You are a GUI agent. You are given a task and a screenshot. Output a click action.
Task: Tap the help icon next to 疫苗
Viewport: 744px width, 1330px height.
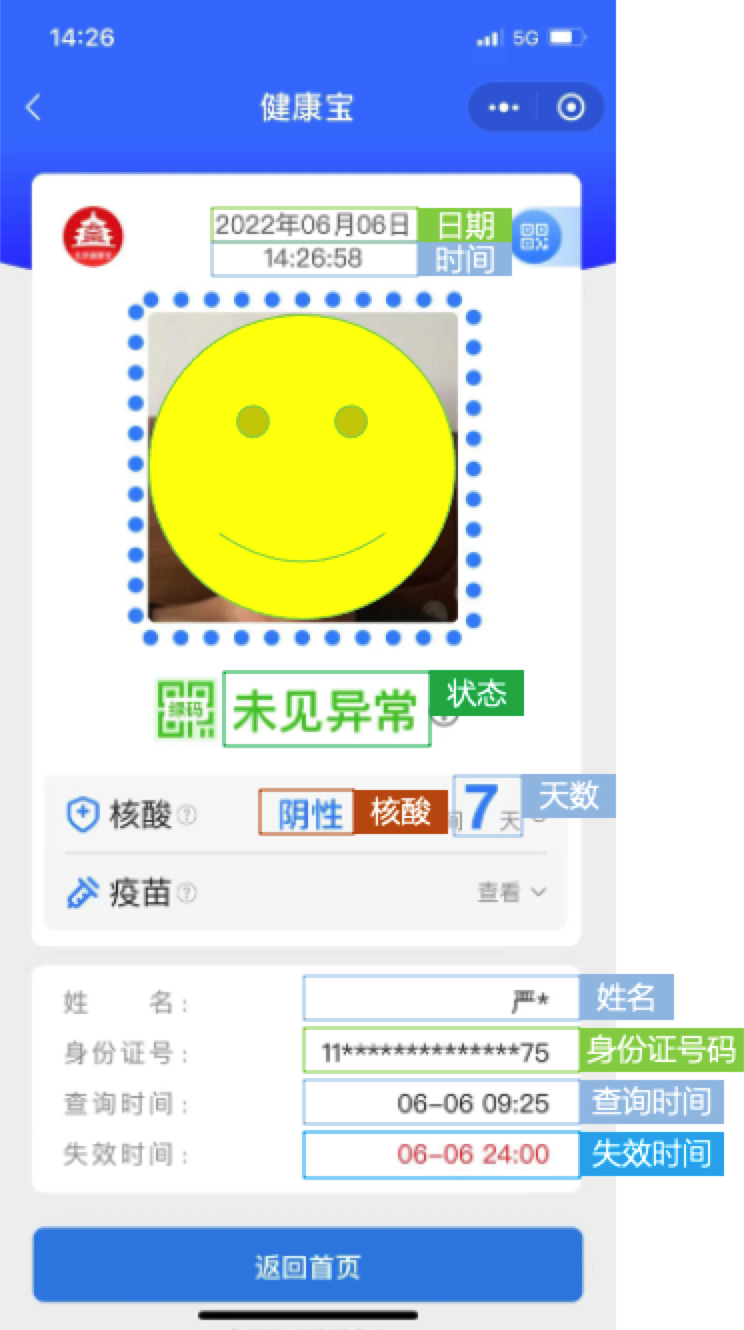187,893
